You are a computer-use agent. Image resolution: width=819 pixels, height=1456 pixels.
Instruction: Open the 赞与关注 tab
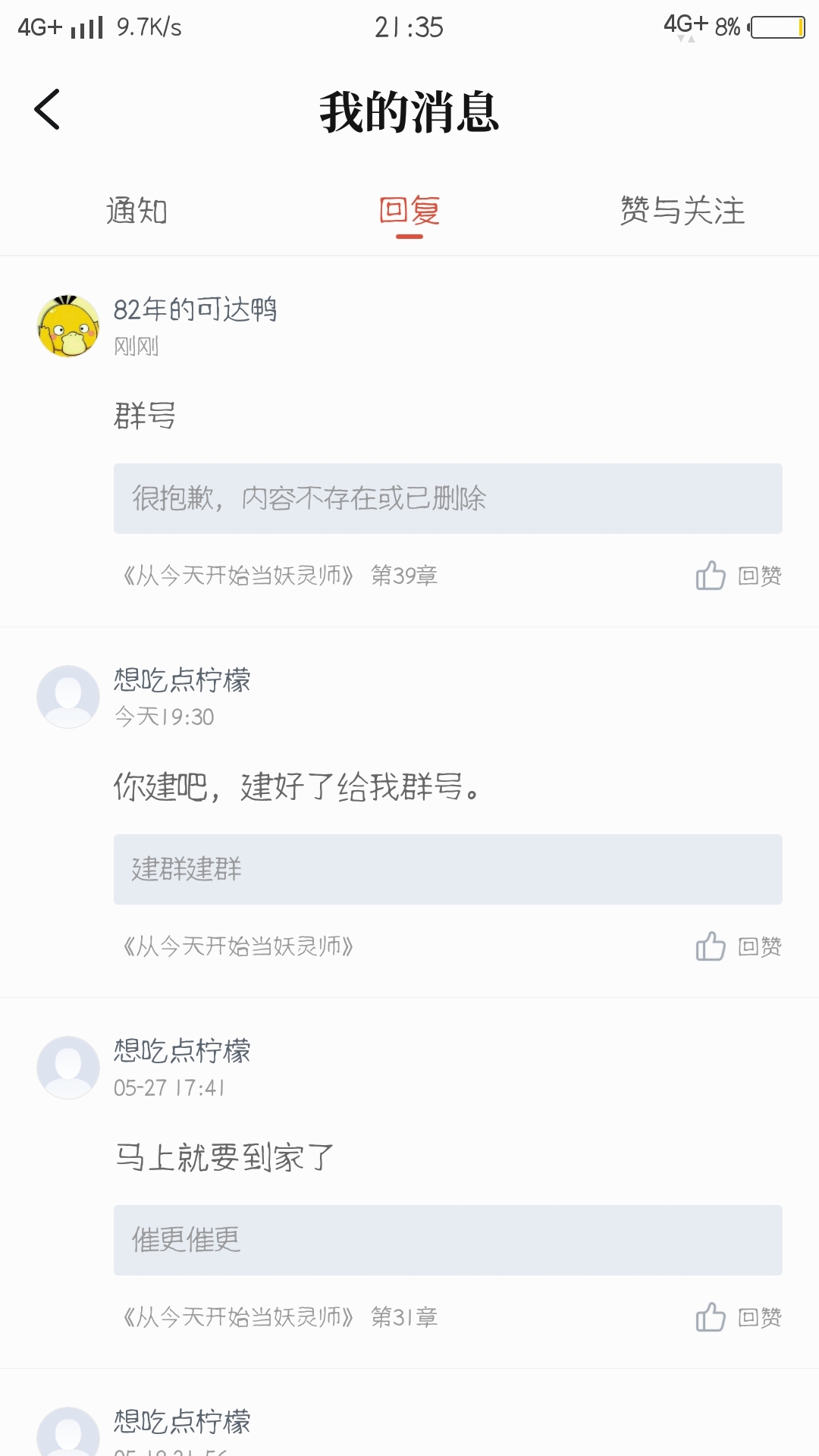(682, 211)
